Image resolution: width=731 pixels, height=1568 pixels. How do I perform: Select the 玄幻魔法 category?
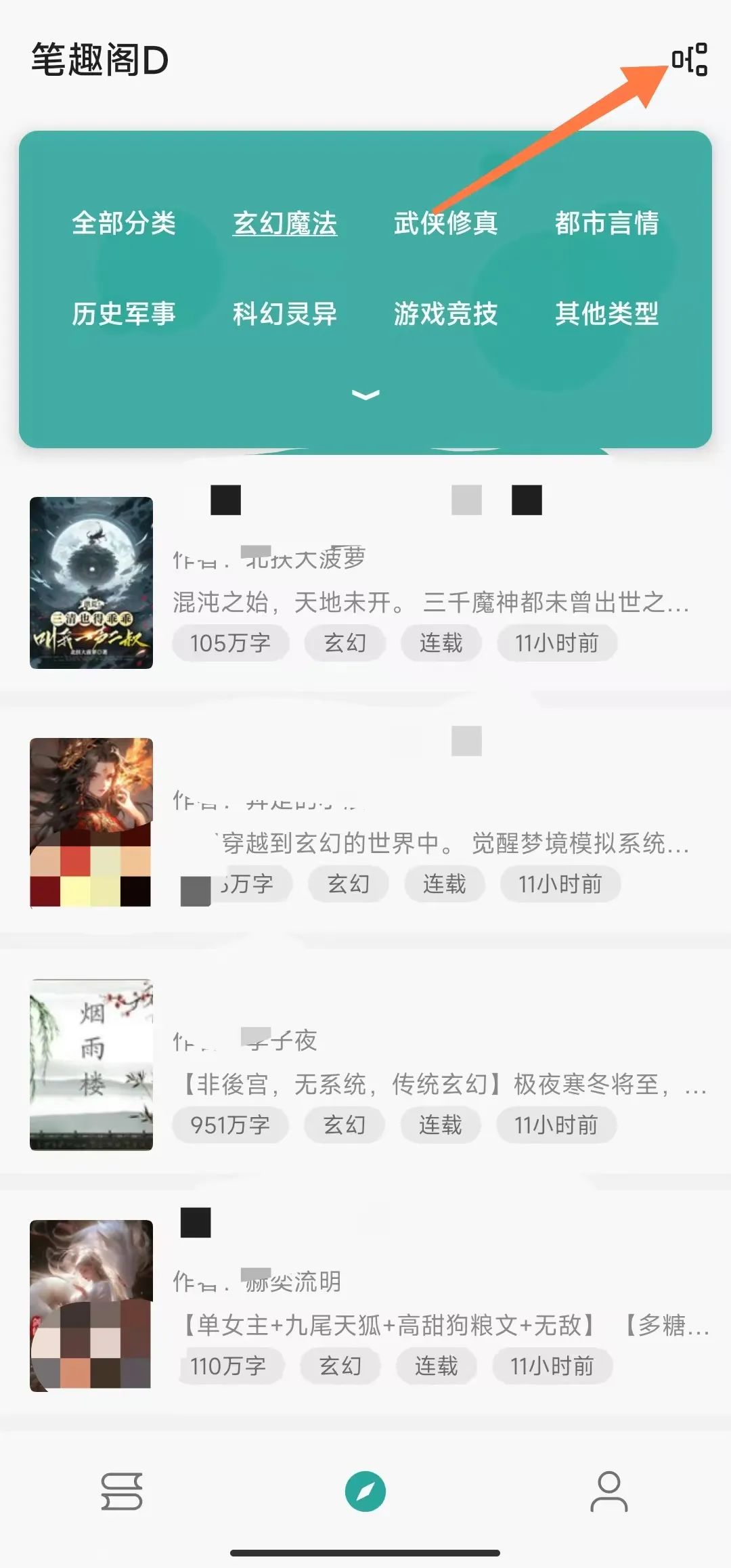click(285, 223)
